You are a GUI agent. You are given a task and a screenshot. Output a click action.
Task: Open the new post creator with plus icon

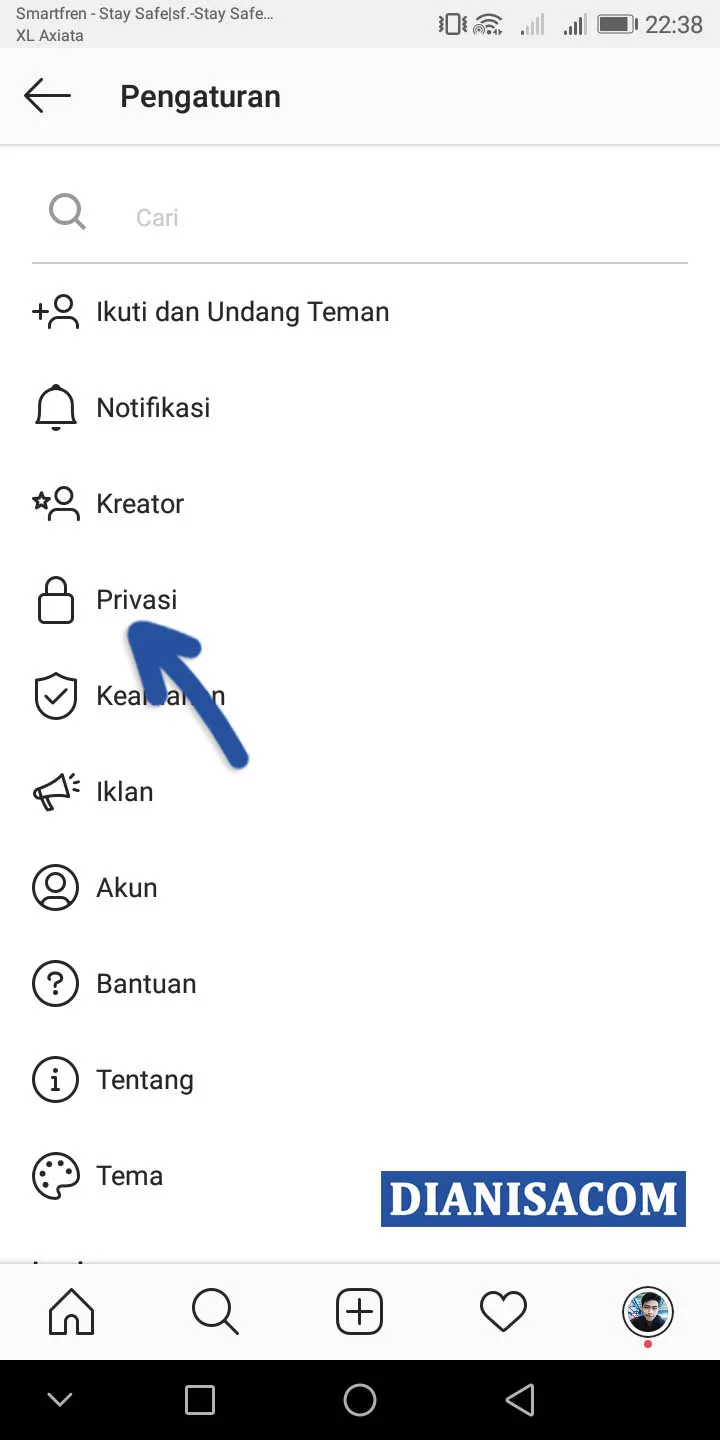(x=359, y=1311)
